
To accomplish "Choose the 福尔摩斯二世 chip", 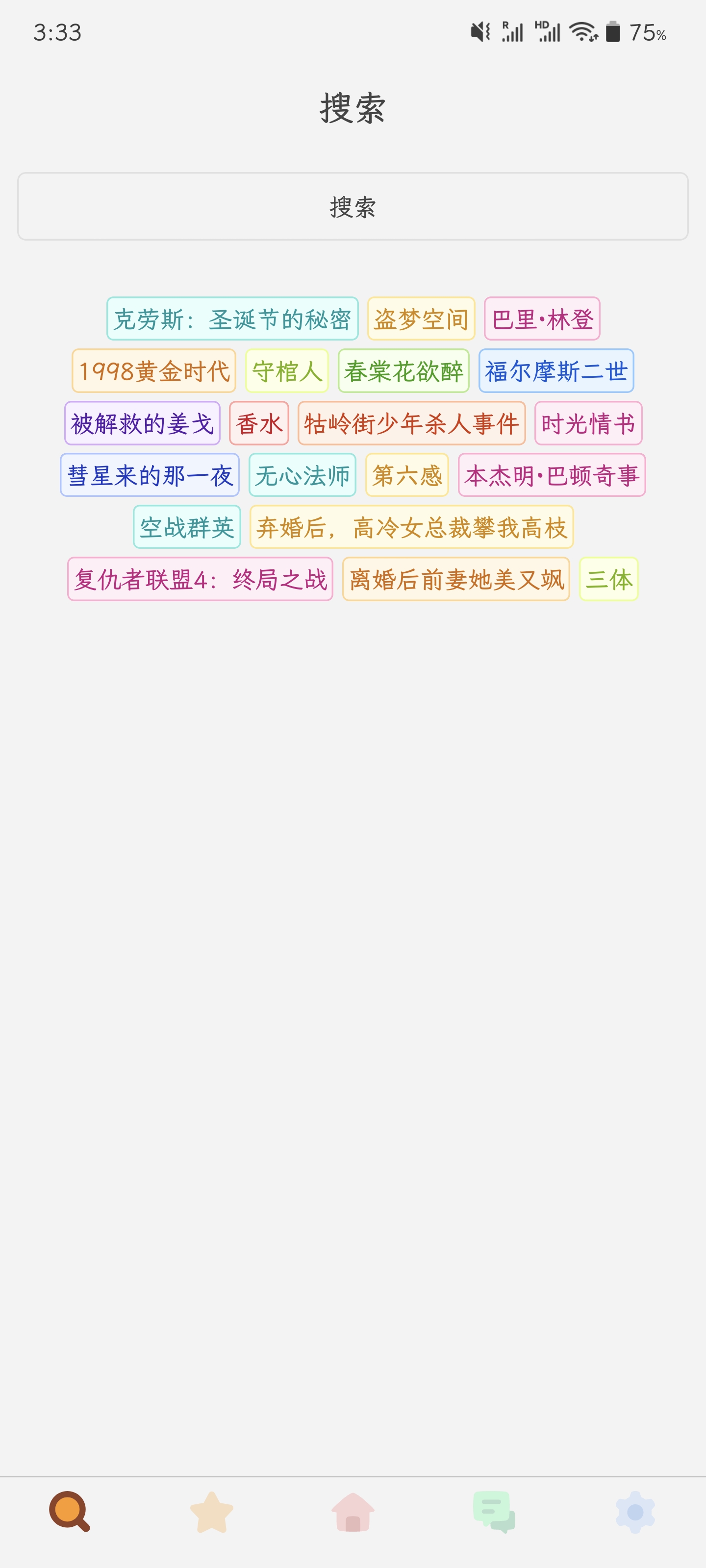I will coord(556,371).
